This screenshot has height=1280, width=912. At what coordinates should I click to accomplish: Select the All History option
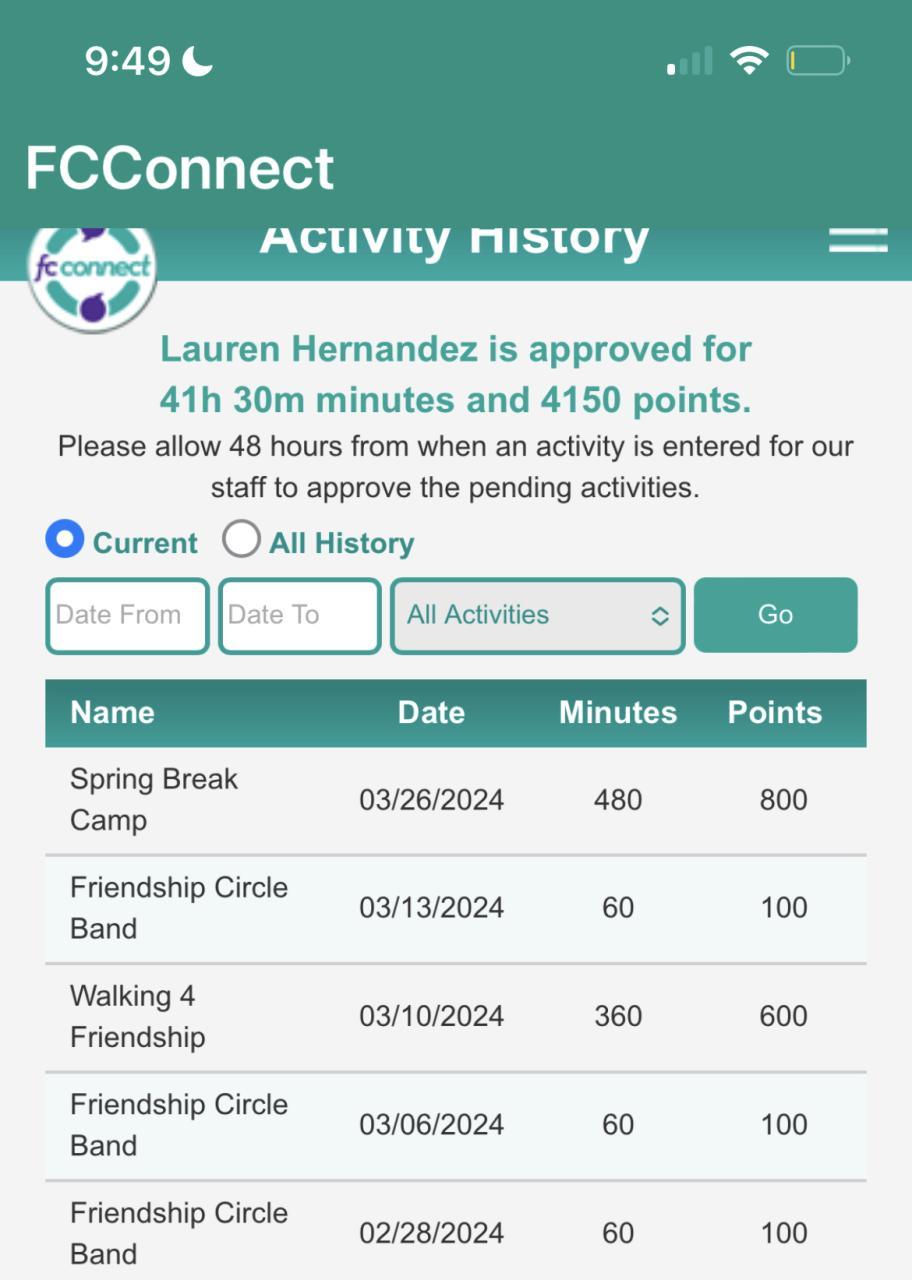(x=241, y=540)
